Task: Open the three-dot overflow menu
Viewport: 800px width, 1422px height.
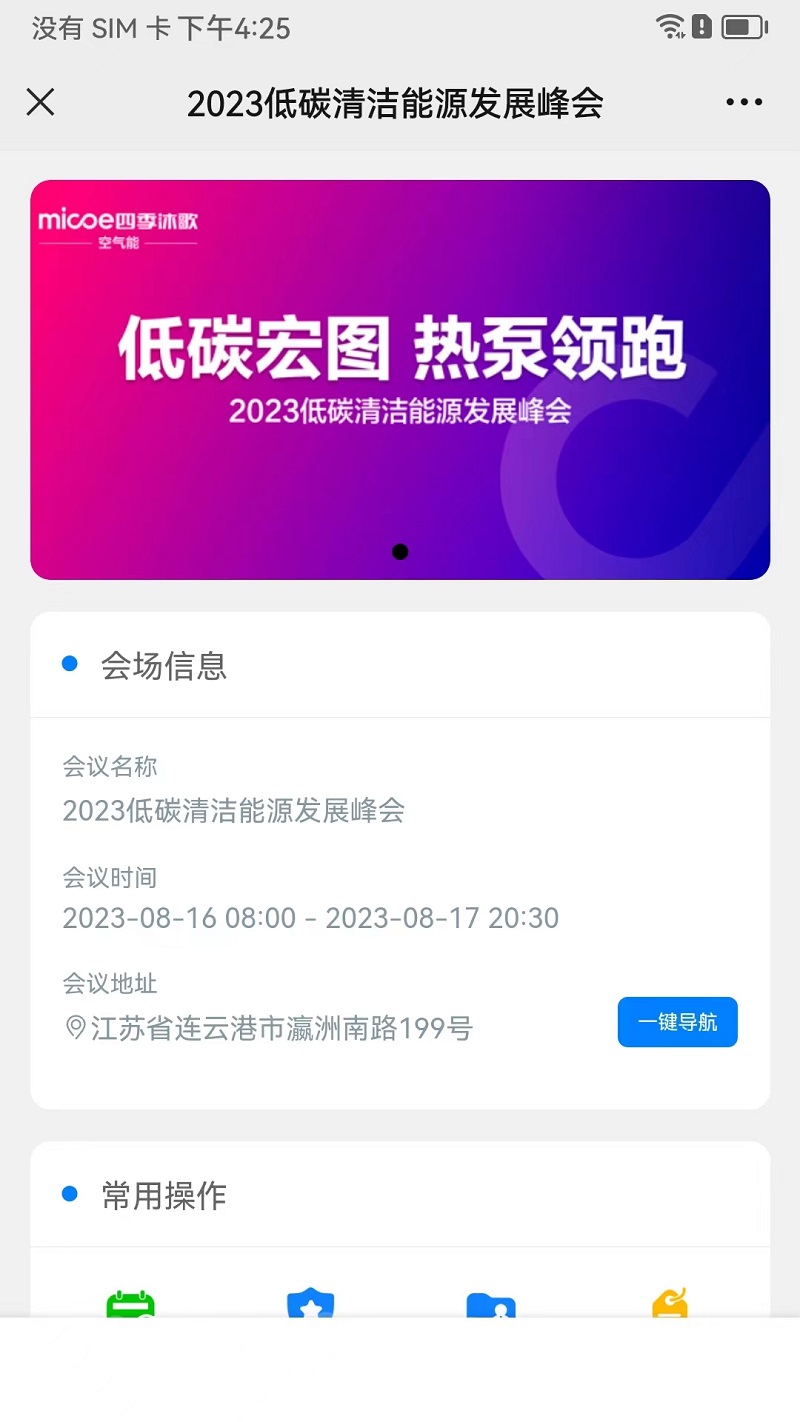Action: (744, 102)
